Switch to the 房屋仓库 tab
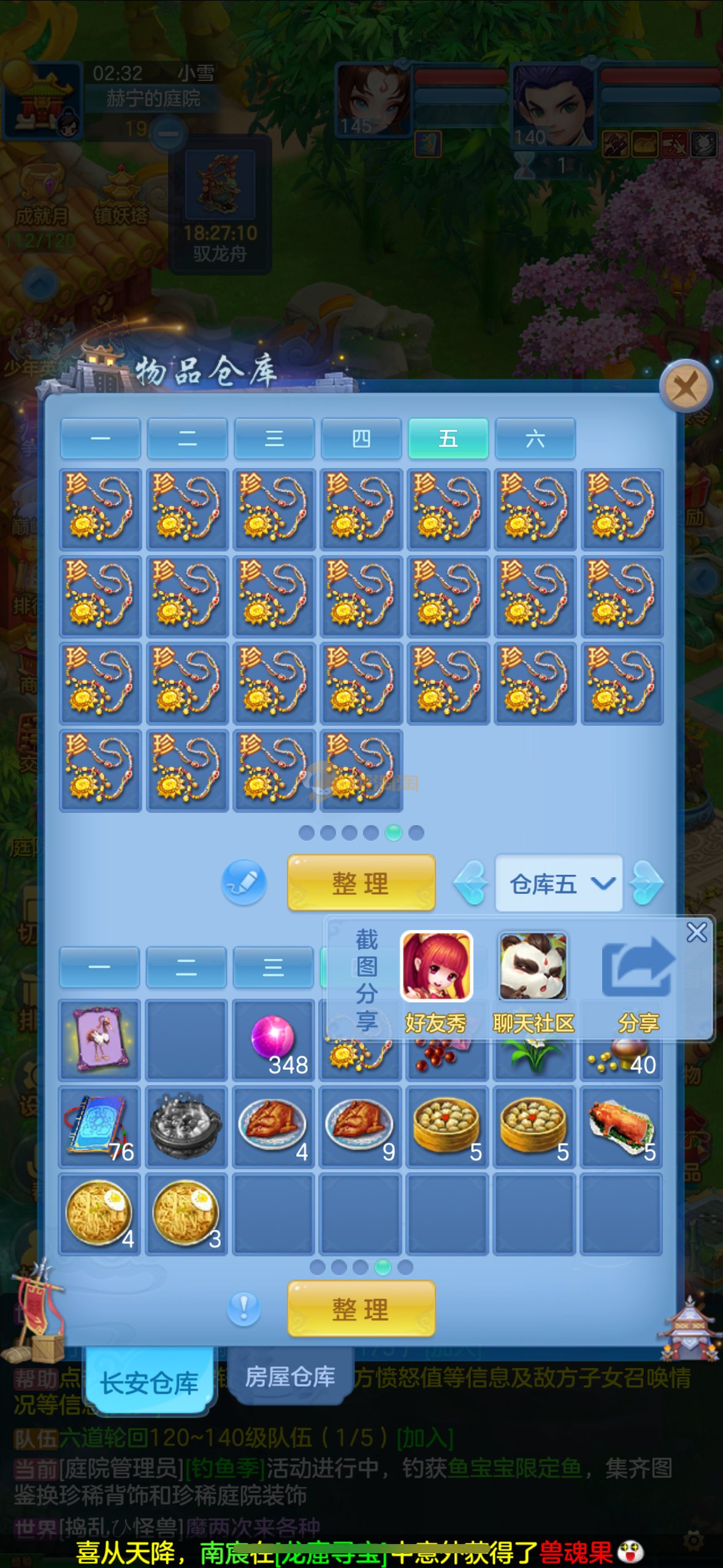 pos(290,1377)
